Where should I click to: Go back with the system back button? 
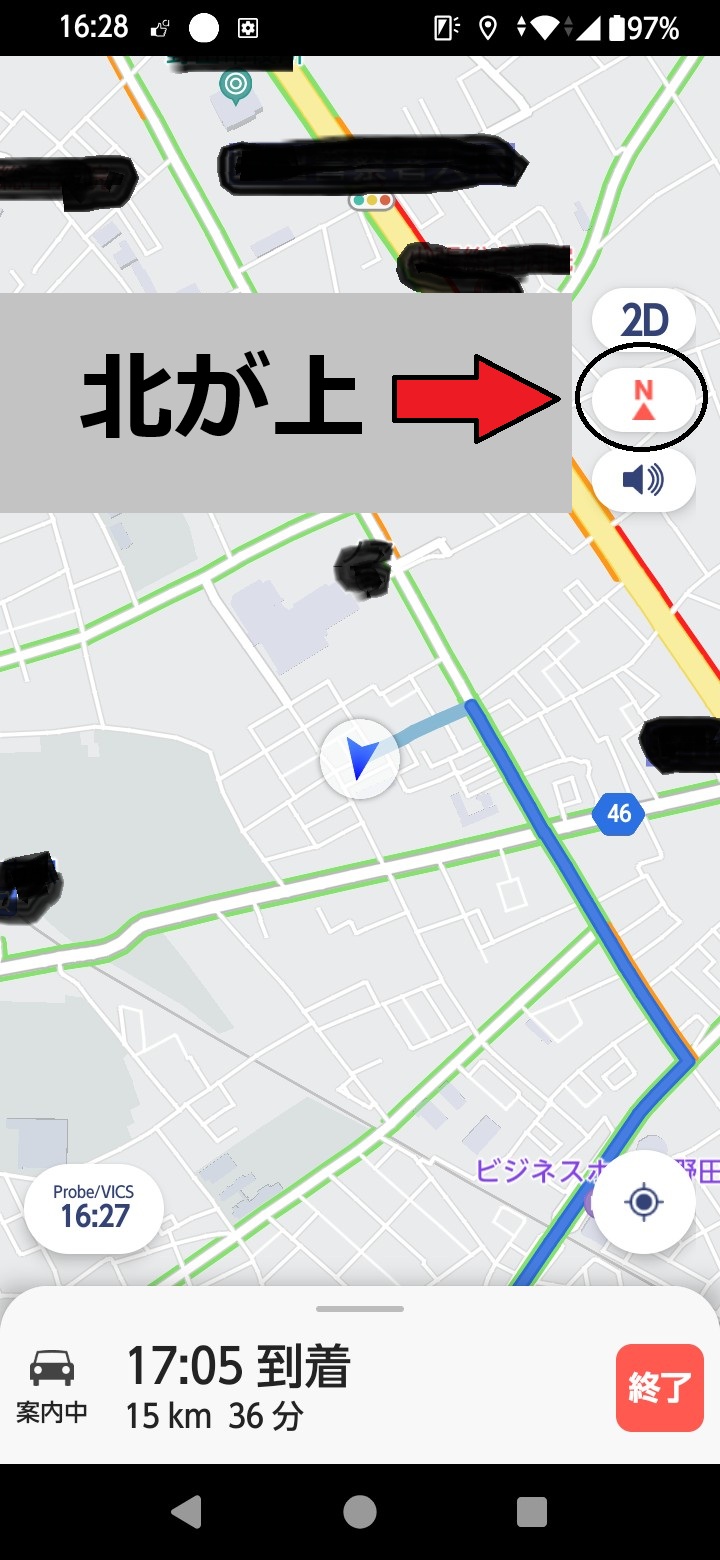[x=187, y=1512]
